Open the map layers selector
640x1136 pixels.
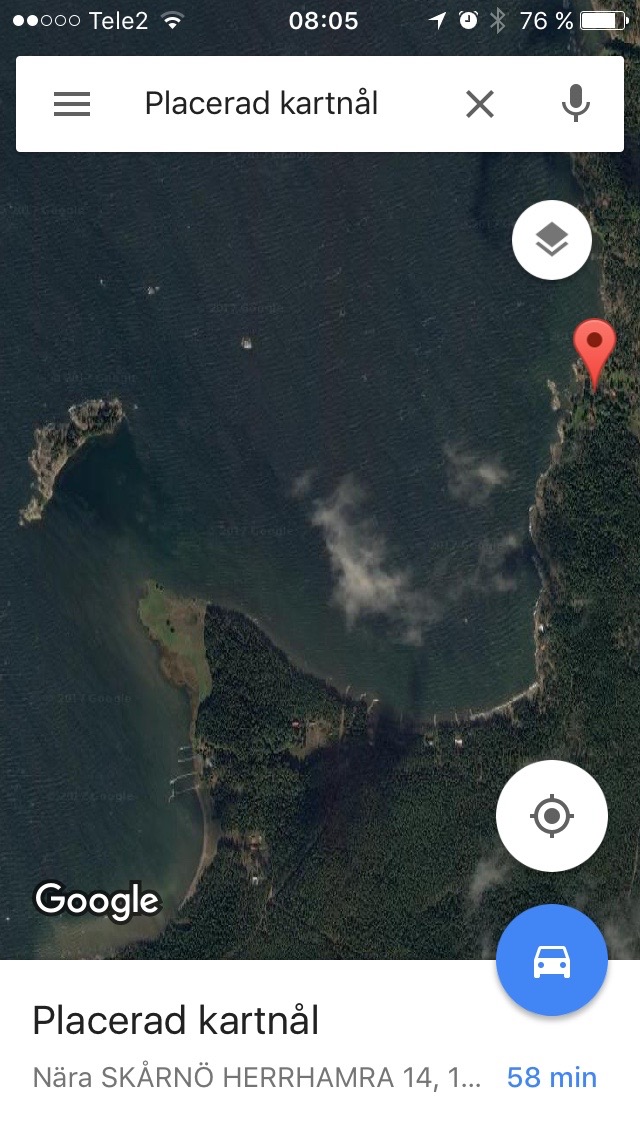point(551,240)
